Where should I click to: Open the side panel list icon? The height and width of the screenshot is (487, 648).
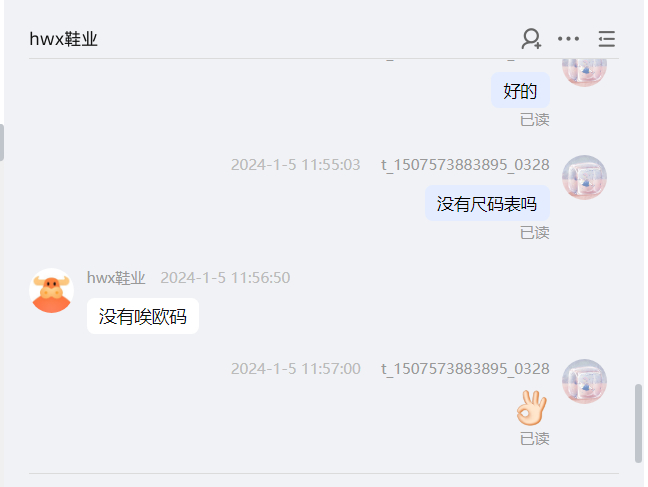(606, 39)
